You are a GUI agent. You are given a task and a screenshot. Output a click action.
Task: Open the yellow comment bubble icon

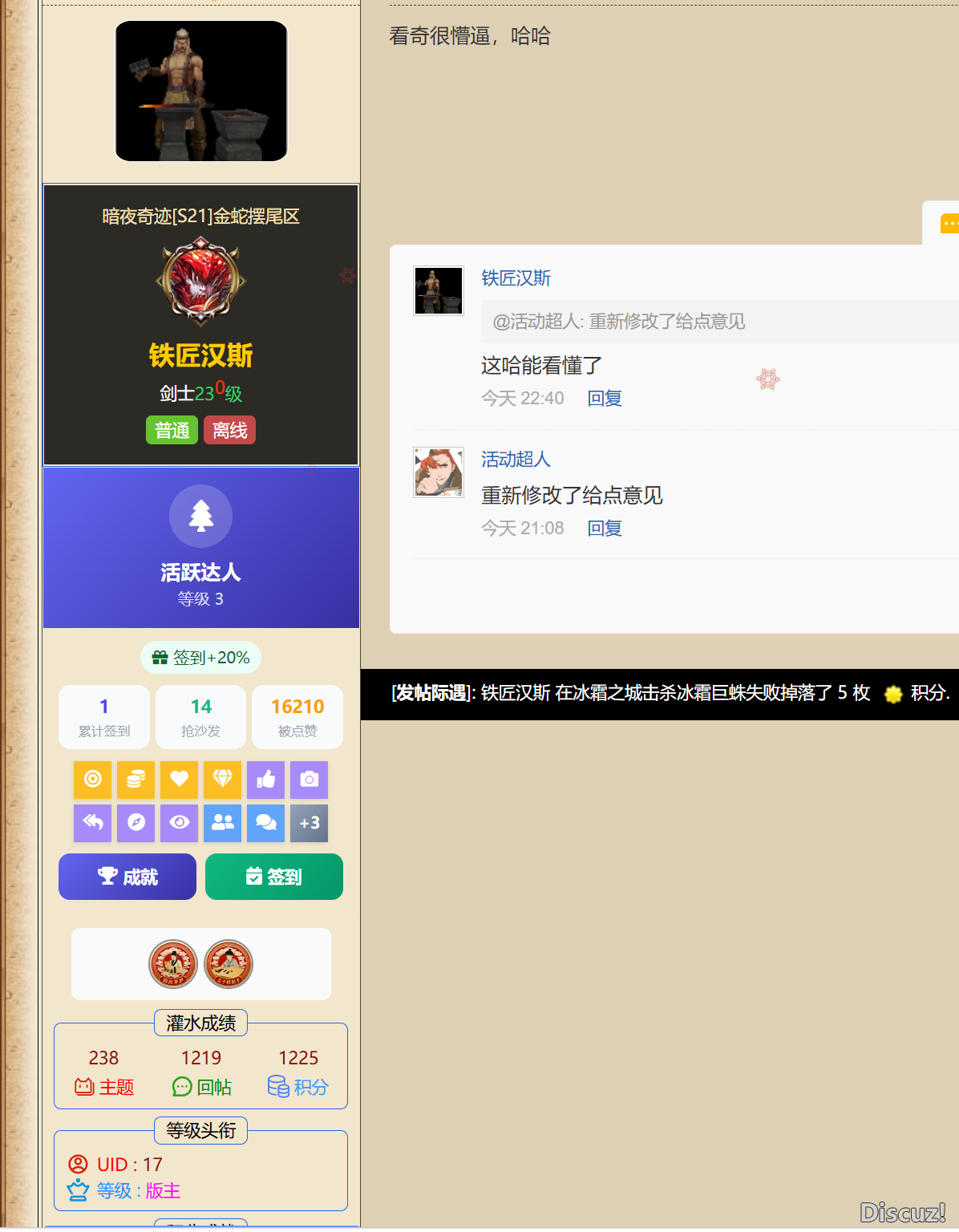coord(949,224)
